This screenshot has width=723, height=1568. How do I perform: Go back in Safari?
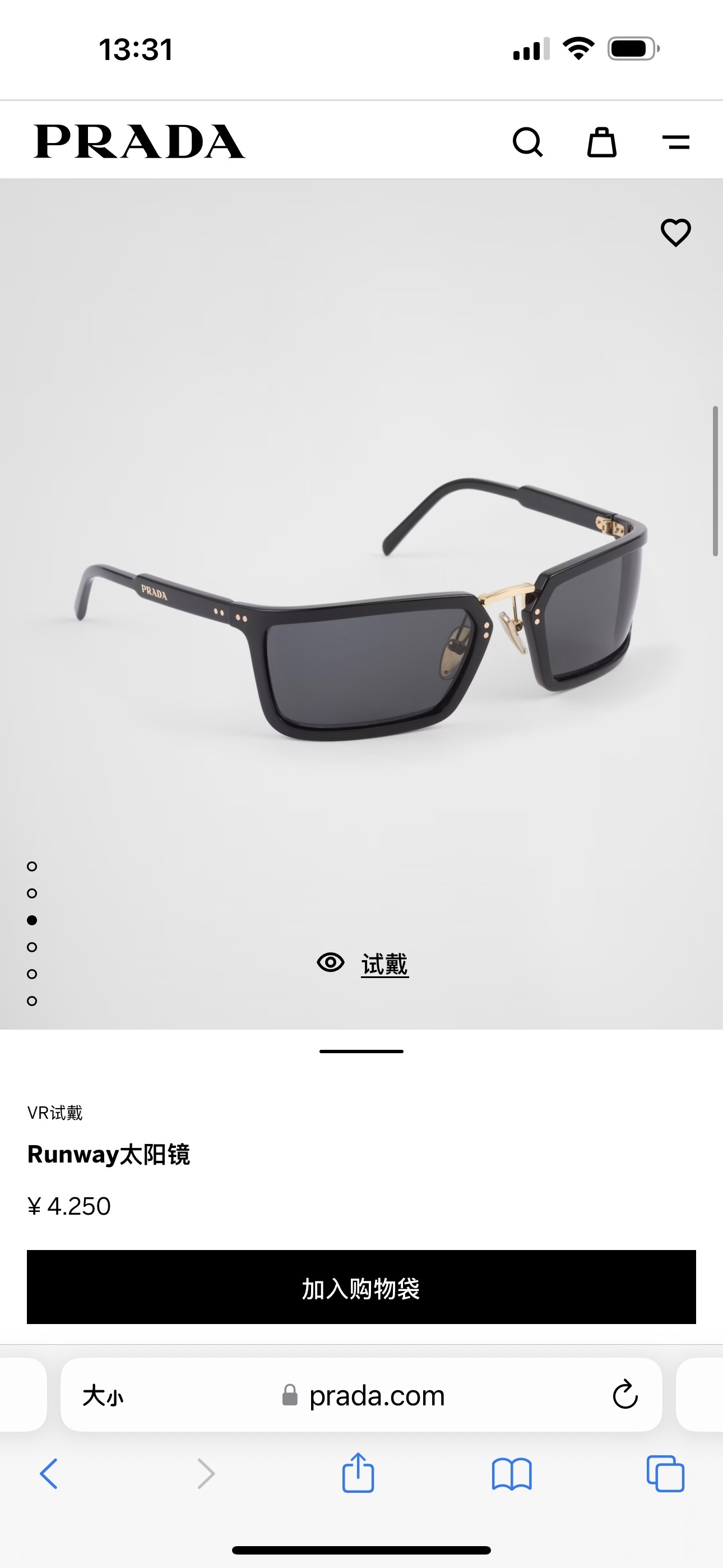[x=49, y=1474]
